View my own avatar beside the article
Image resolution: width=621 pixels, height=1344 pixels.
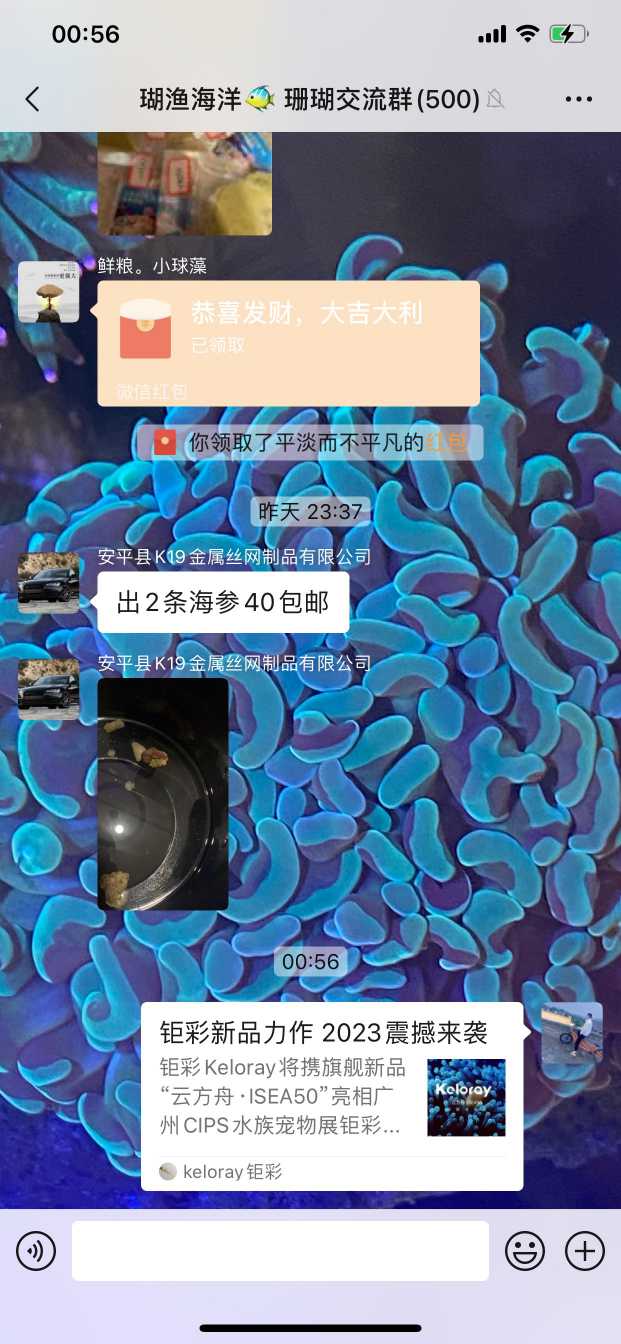click(x=572, y=1033)
